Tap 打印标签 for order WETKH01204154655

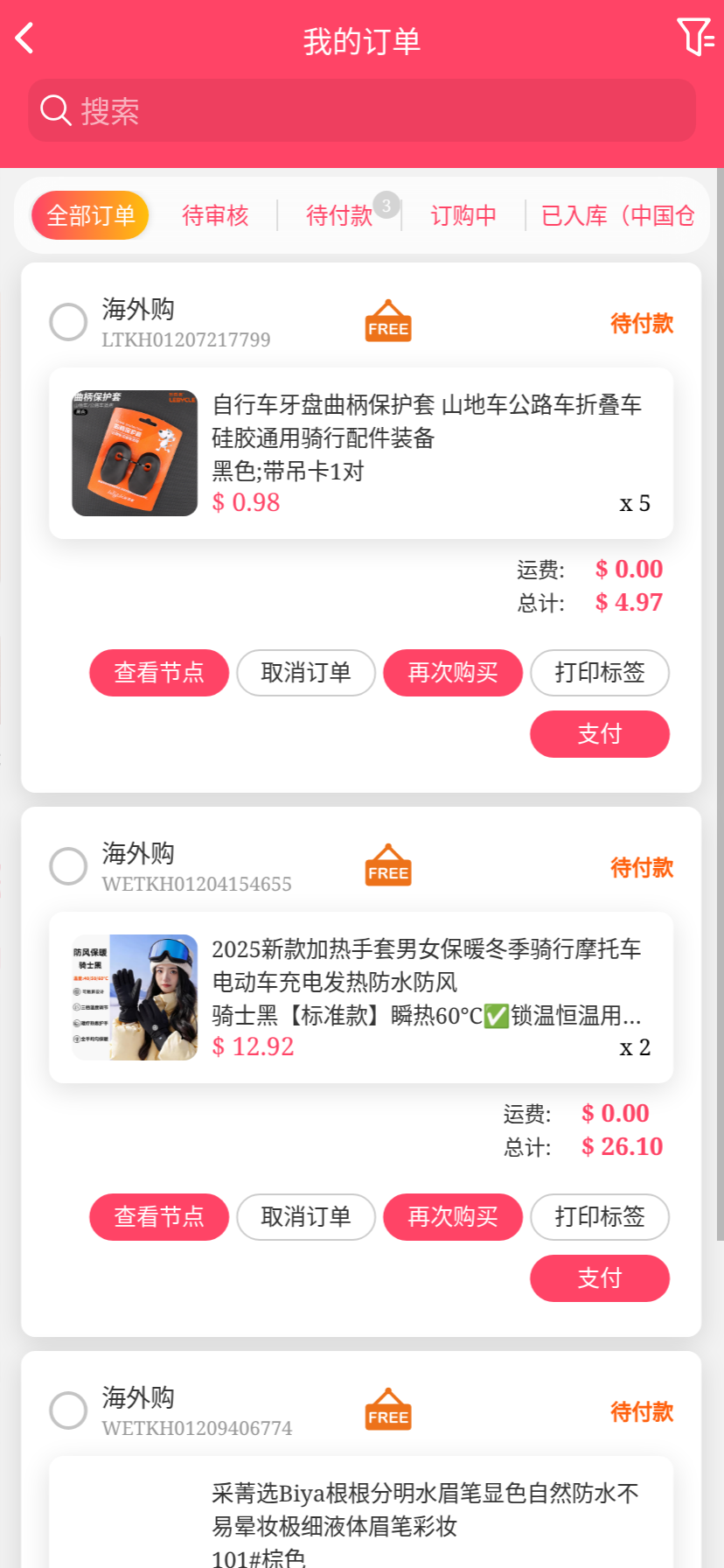point(600,1217)
